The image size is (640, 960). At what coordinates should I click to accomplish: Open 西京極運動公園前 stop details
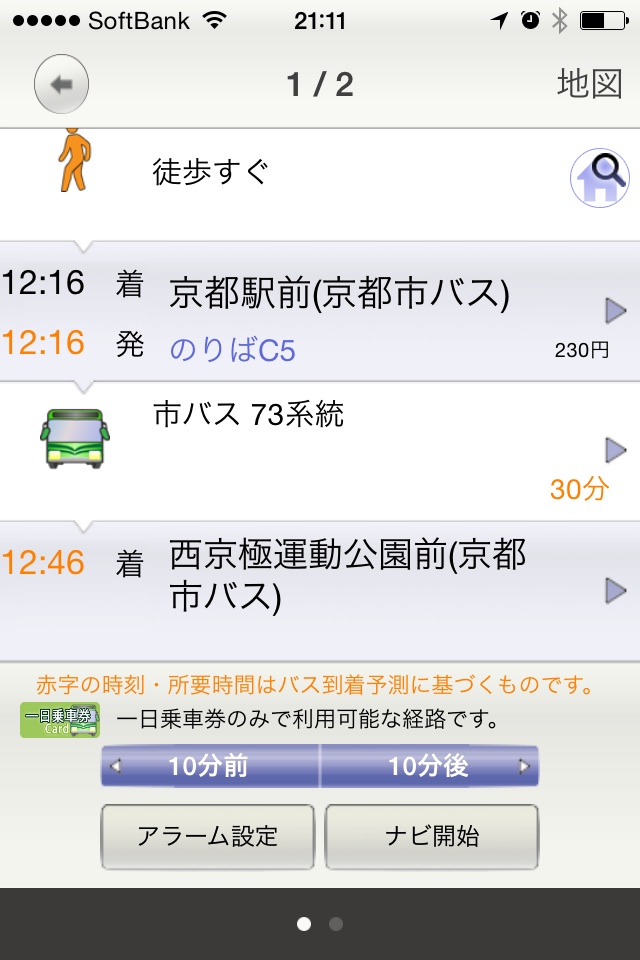616,591
